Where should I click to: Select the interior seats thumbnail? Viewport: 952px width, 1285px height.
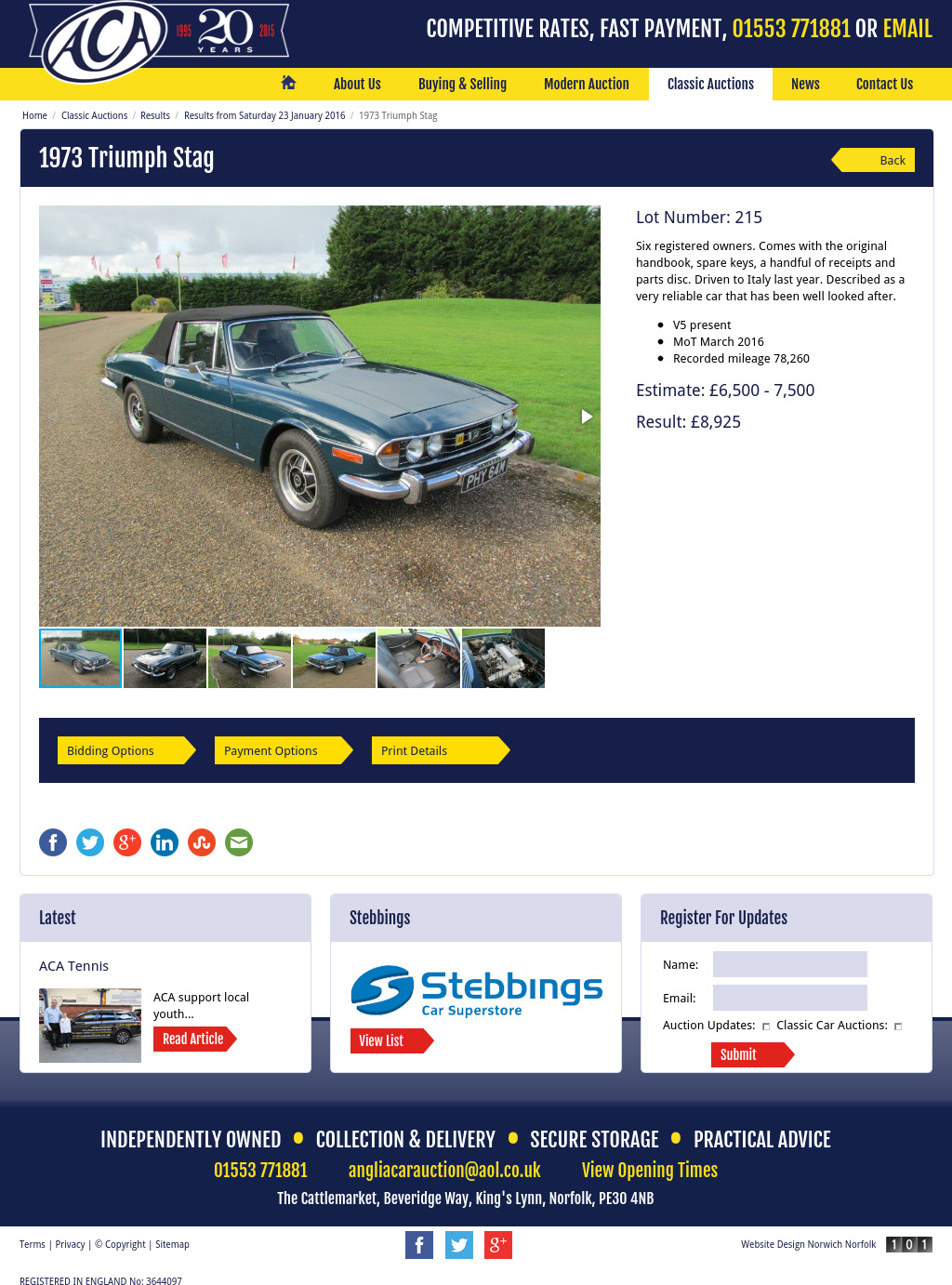tap(418, 658)
